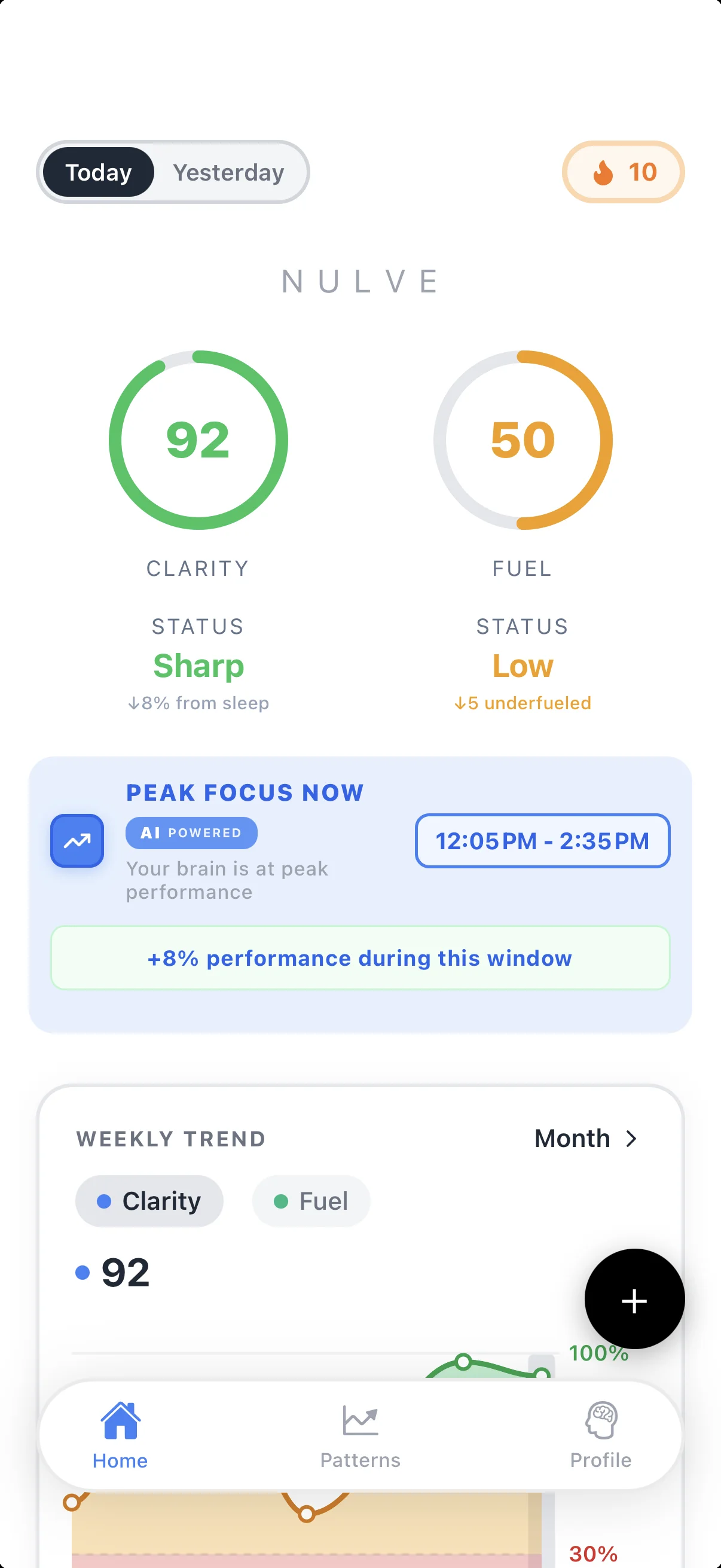Select the Today segment
Viewport: 721px width, 1568px height.
(99, 172)
